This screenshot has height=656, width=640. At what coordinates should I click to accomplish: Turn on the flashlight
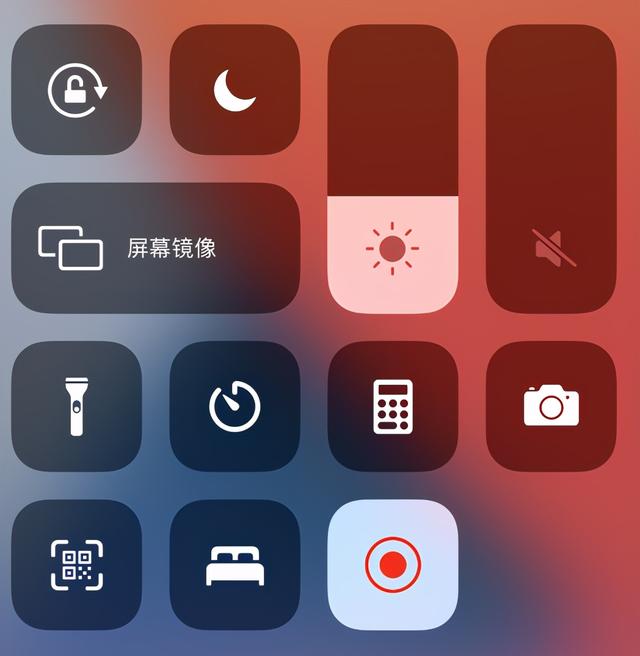76,406
